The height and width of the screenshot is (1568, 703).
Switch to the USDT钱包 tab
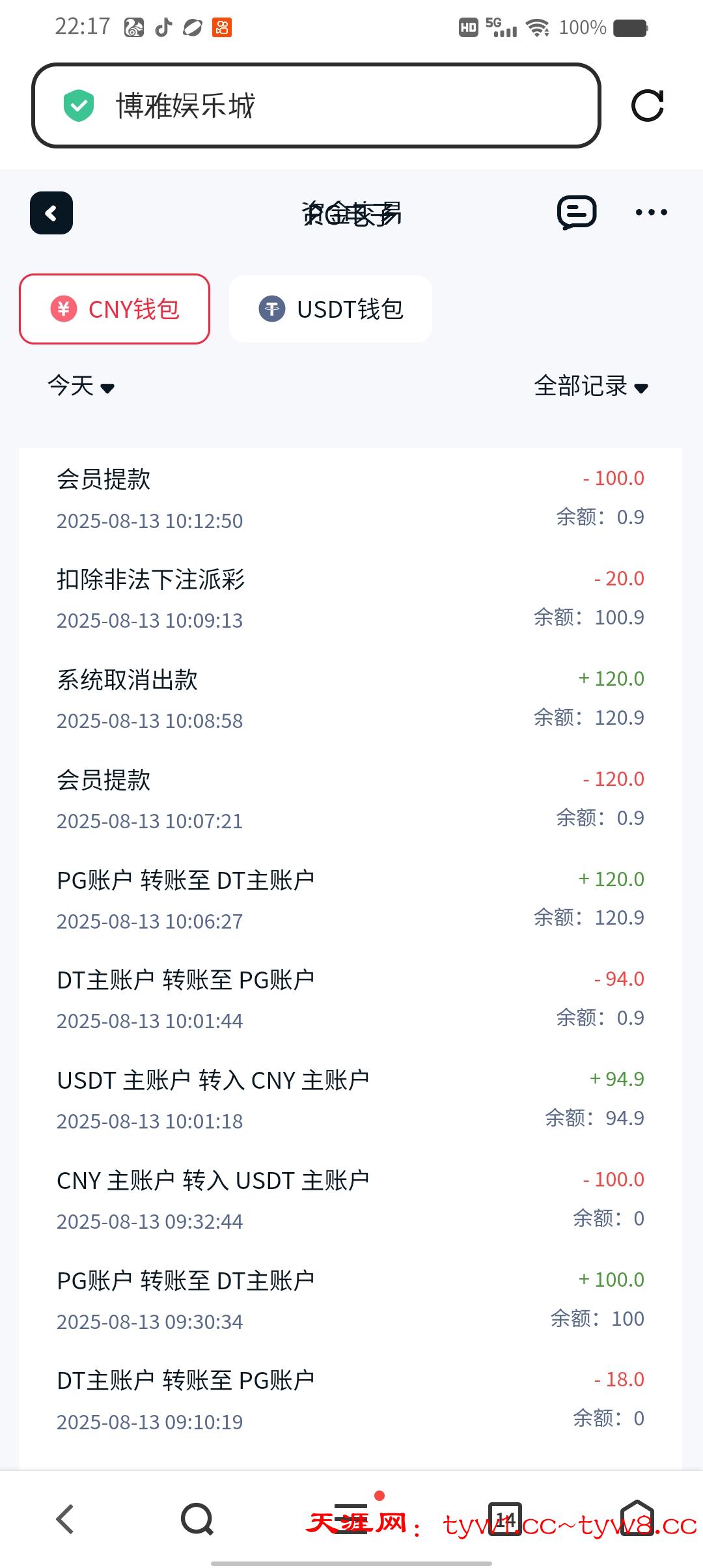click(x=331, y=309)
